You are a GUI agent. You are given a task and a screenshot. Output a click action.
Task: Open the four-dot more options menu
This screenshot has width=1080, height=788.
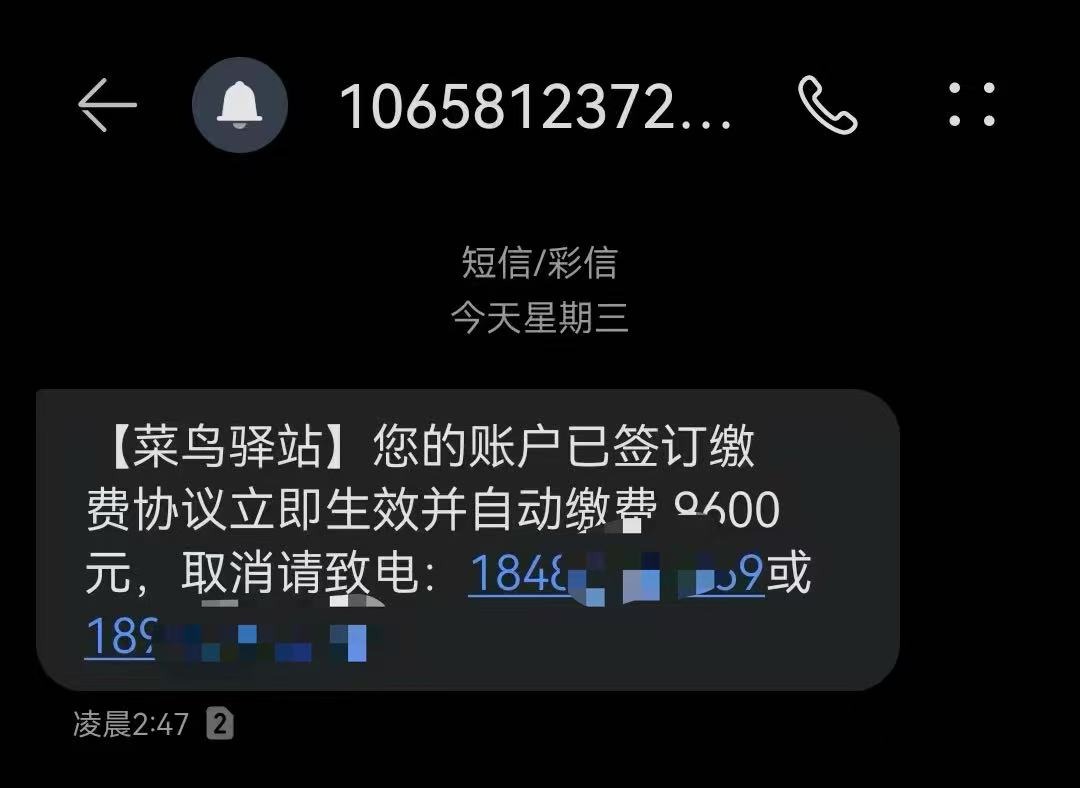[971, 105]
